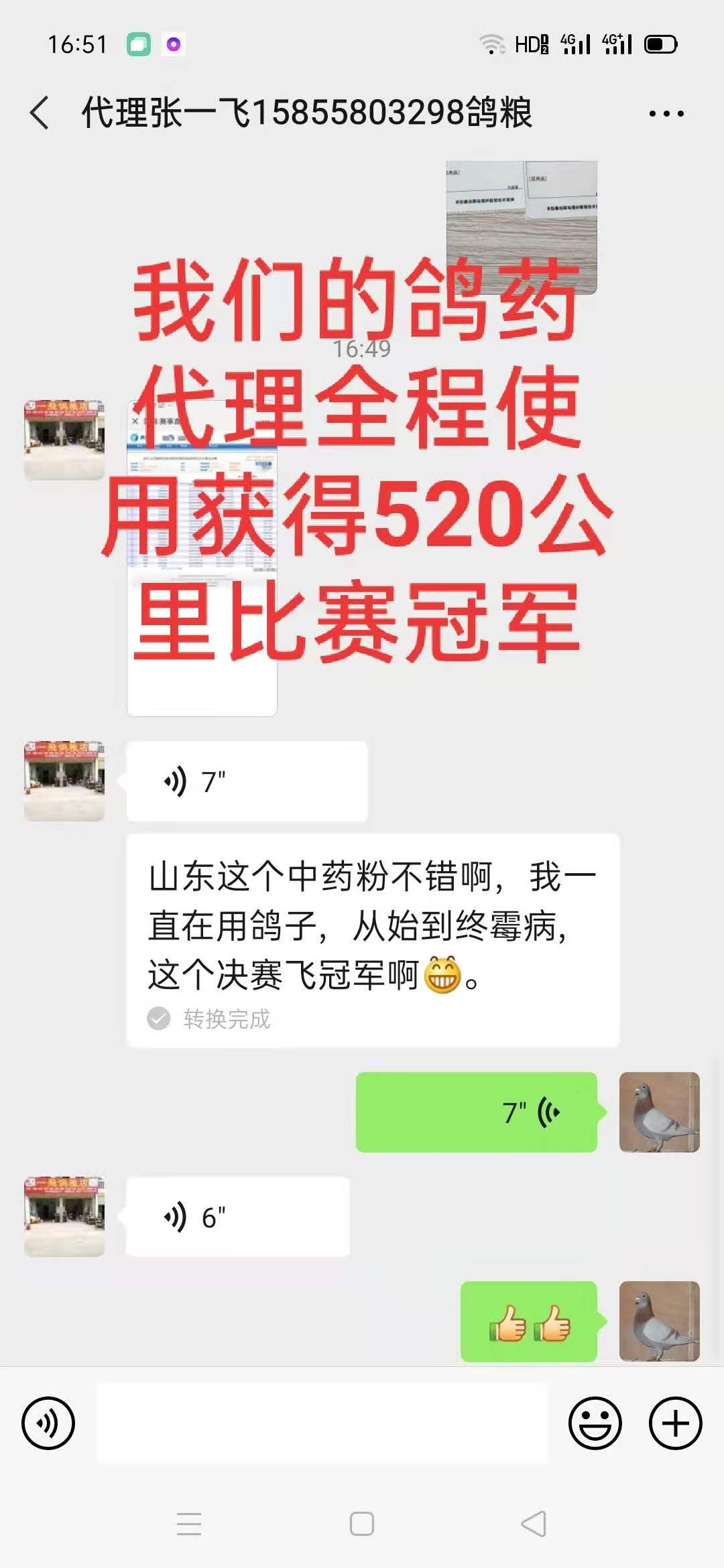Play the 6-second voice message
The width and height of the screenshot is (724, 1568).
(x=238, y=1216)
